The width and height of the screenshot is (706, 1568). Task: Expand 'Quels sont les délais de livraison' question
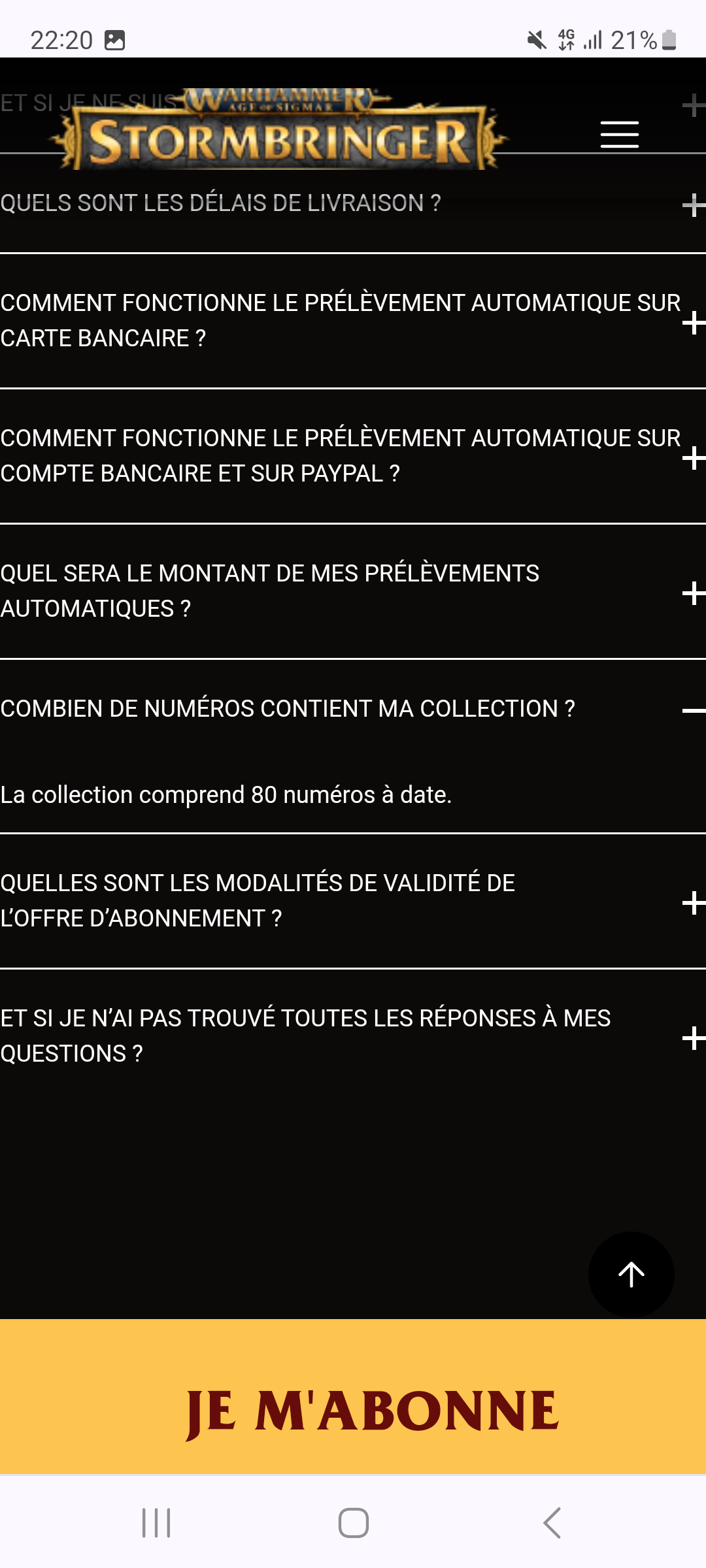[x=692, y=206]
